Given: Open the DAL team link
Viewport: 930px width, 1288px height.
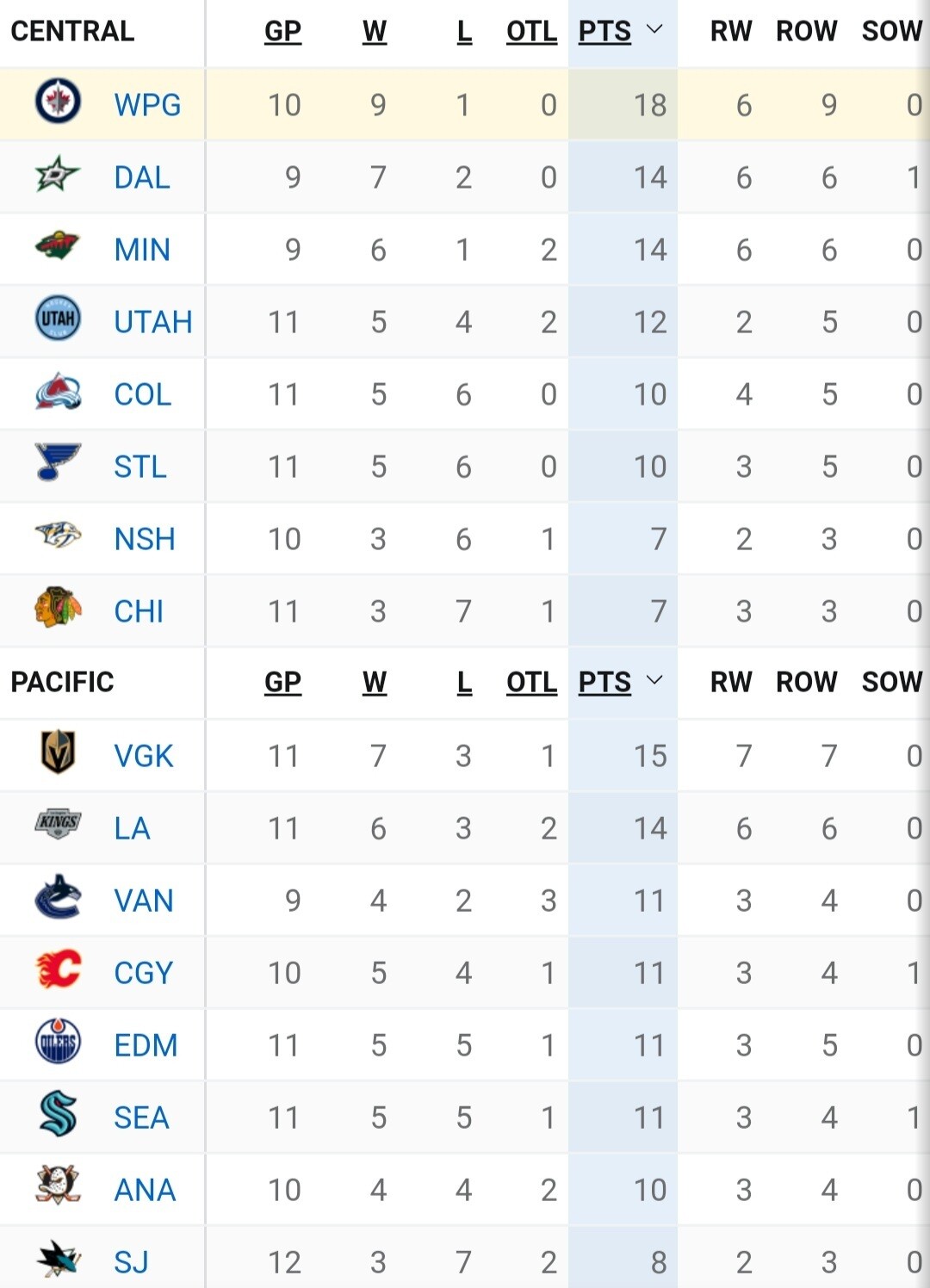Looking at the screenshot, I should click(142, 177).
